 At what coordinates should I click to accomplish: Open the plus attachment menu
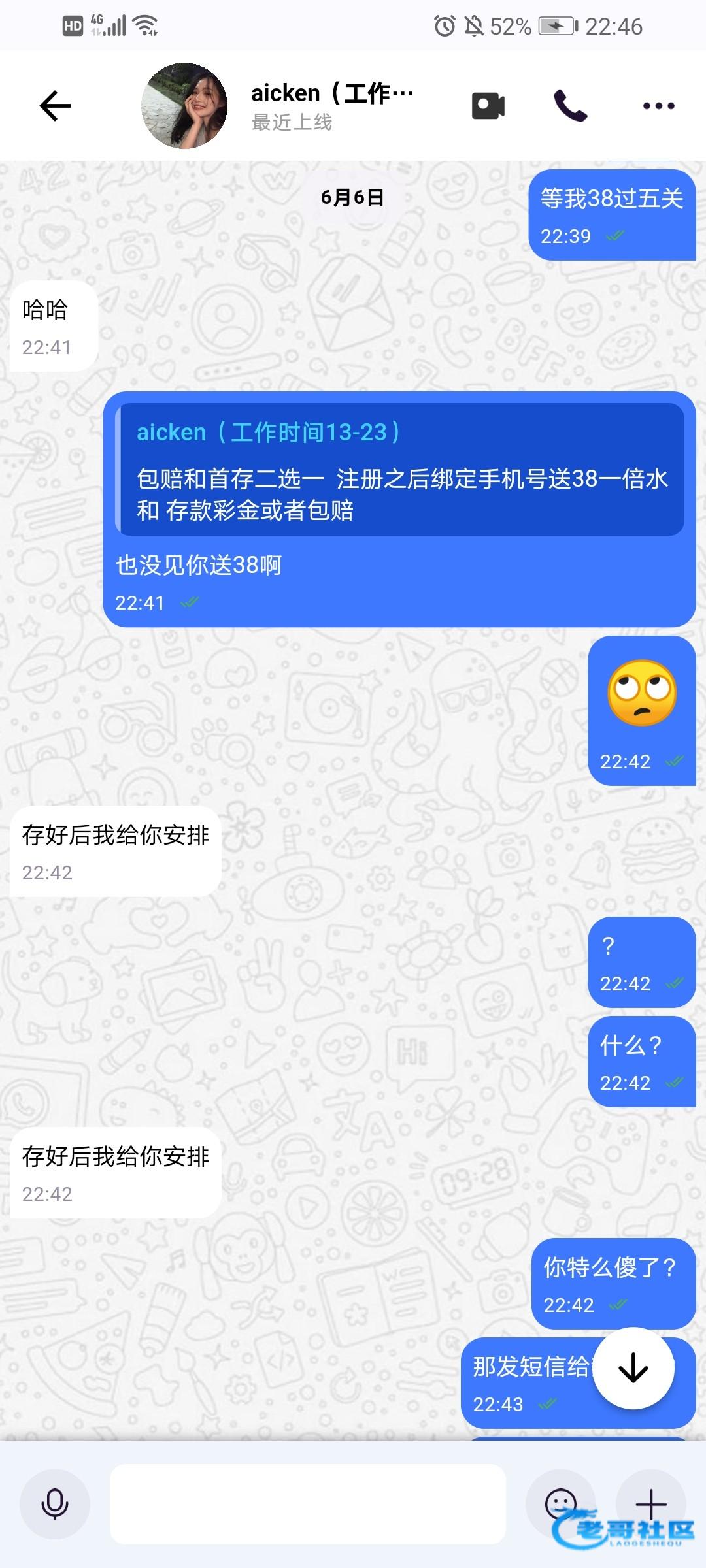pos(651,1504)
